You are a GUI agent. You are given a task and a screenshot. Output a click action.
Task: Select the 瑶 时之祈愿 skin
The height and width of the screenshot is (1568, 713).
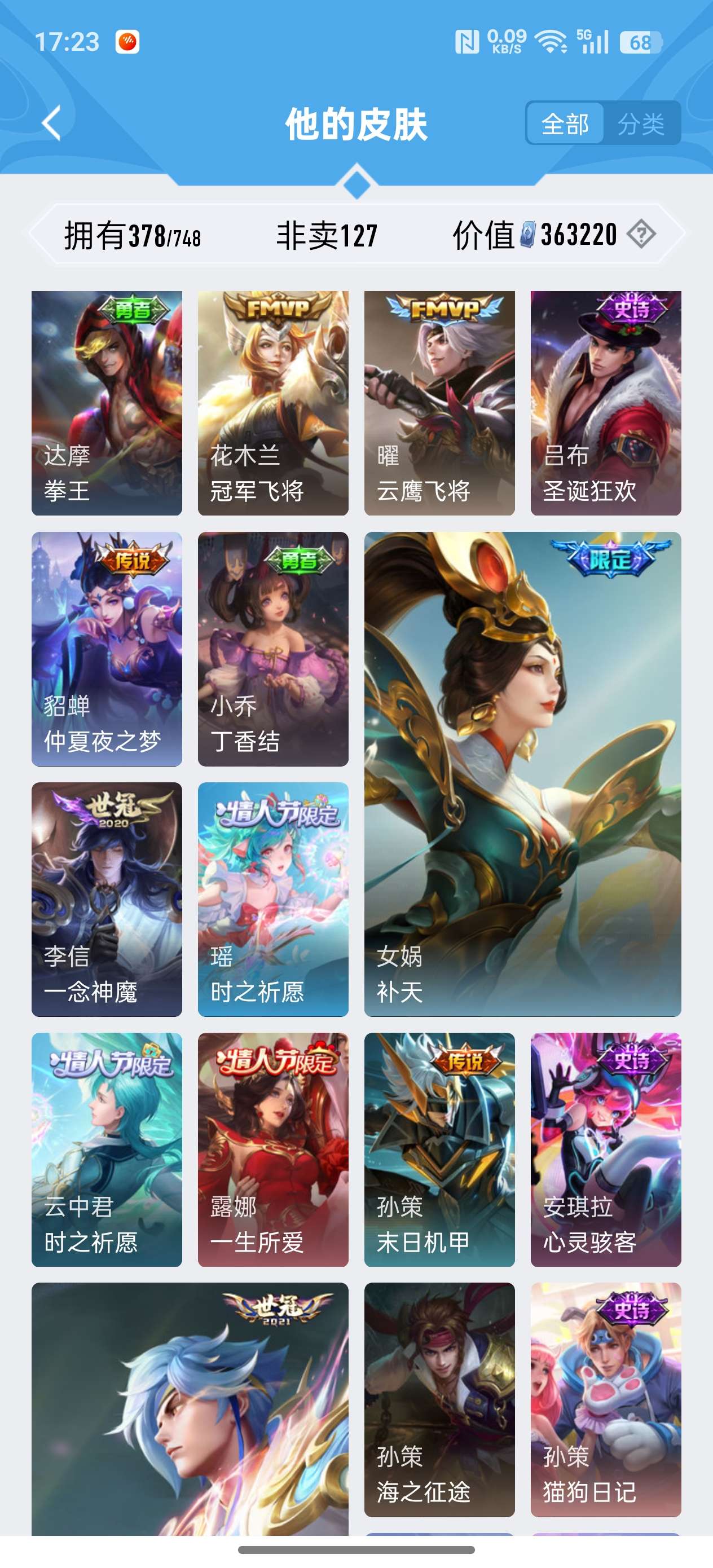pos(273,899)
